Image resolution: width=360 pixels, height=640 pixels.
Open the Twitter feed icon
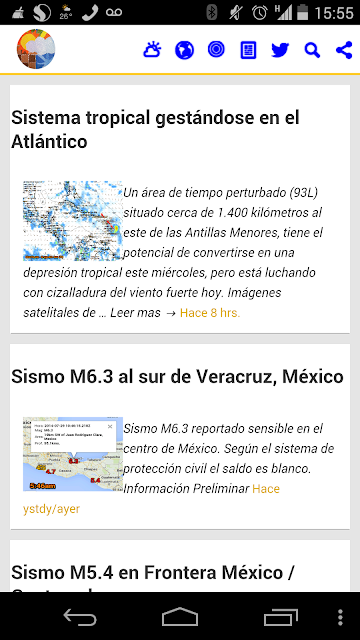(280, 50)
